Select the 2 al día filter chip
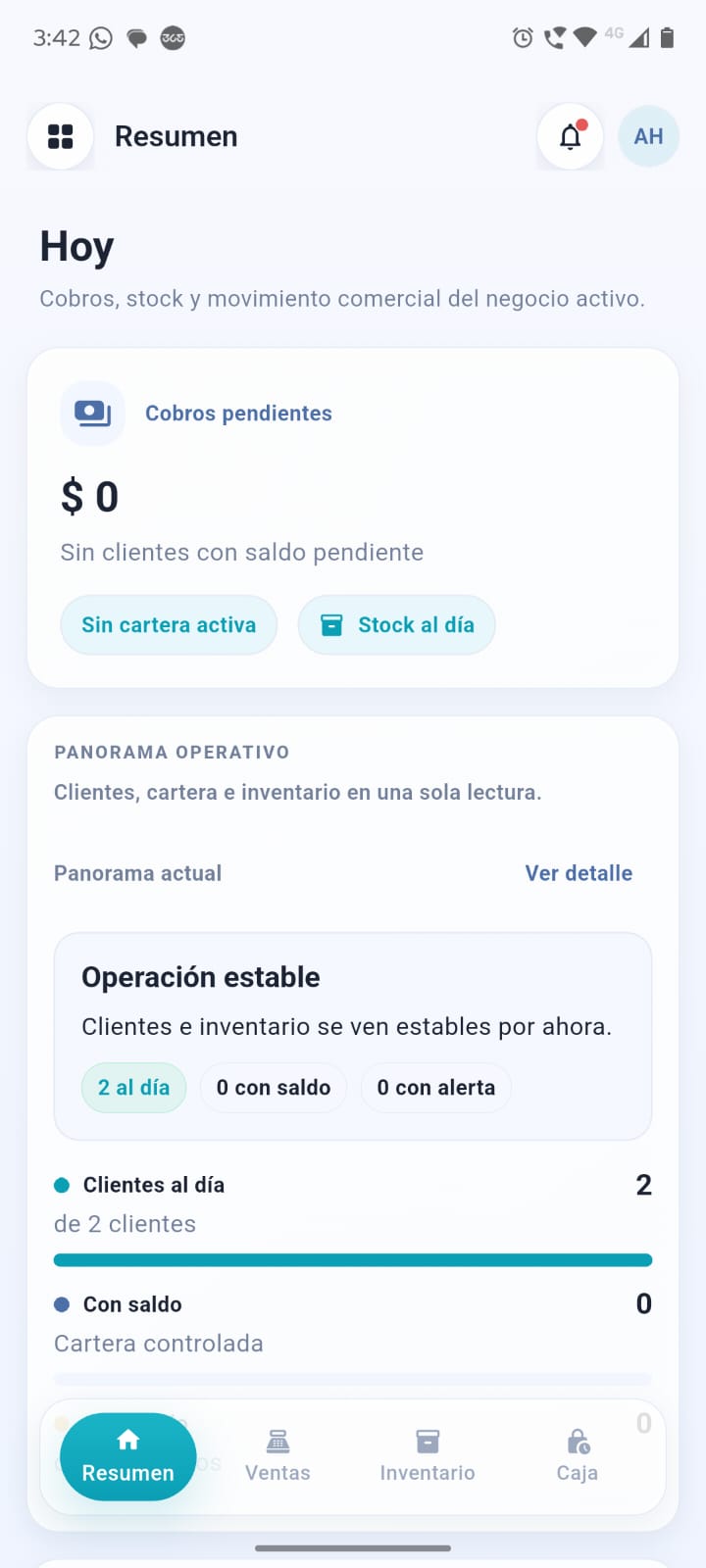706x1568 pixels. (x=133, y=1087)
